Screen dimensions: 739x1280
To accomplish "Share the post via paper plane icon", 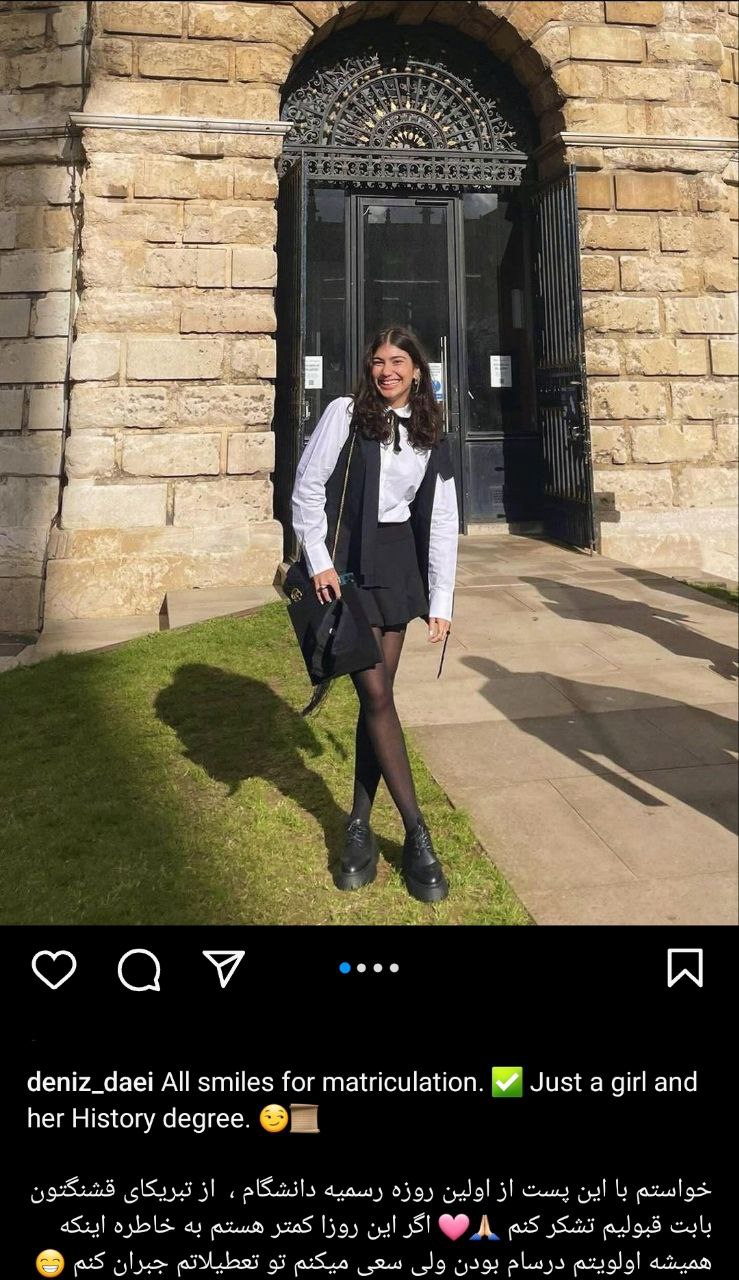I will point(224,967).
